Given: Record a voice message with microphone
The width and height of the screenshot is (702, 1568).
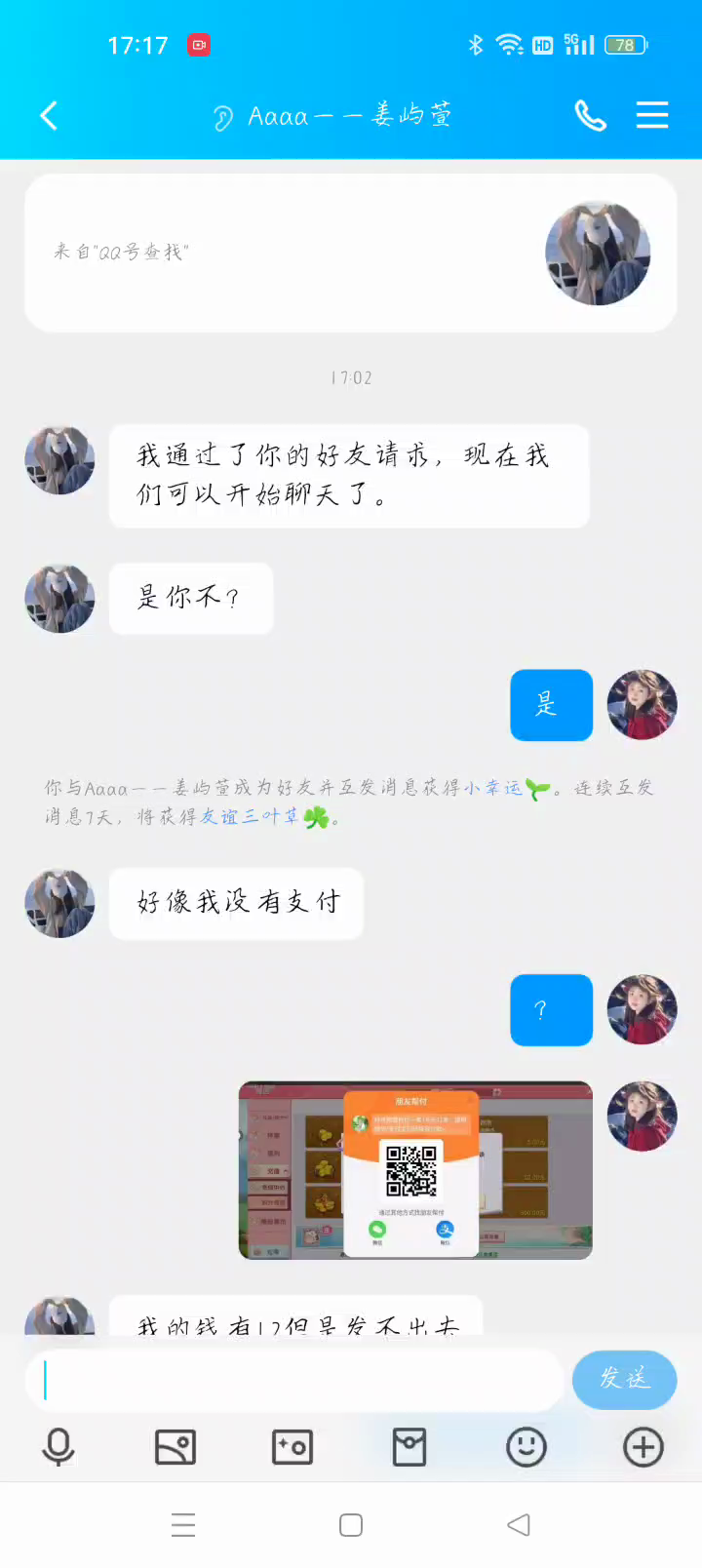Looking at the screenshot, I should [58, 1447].
